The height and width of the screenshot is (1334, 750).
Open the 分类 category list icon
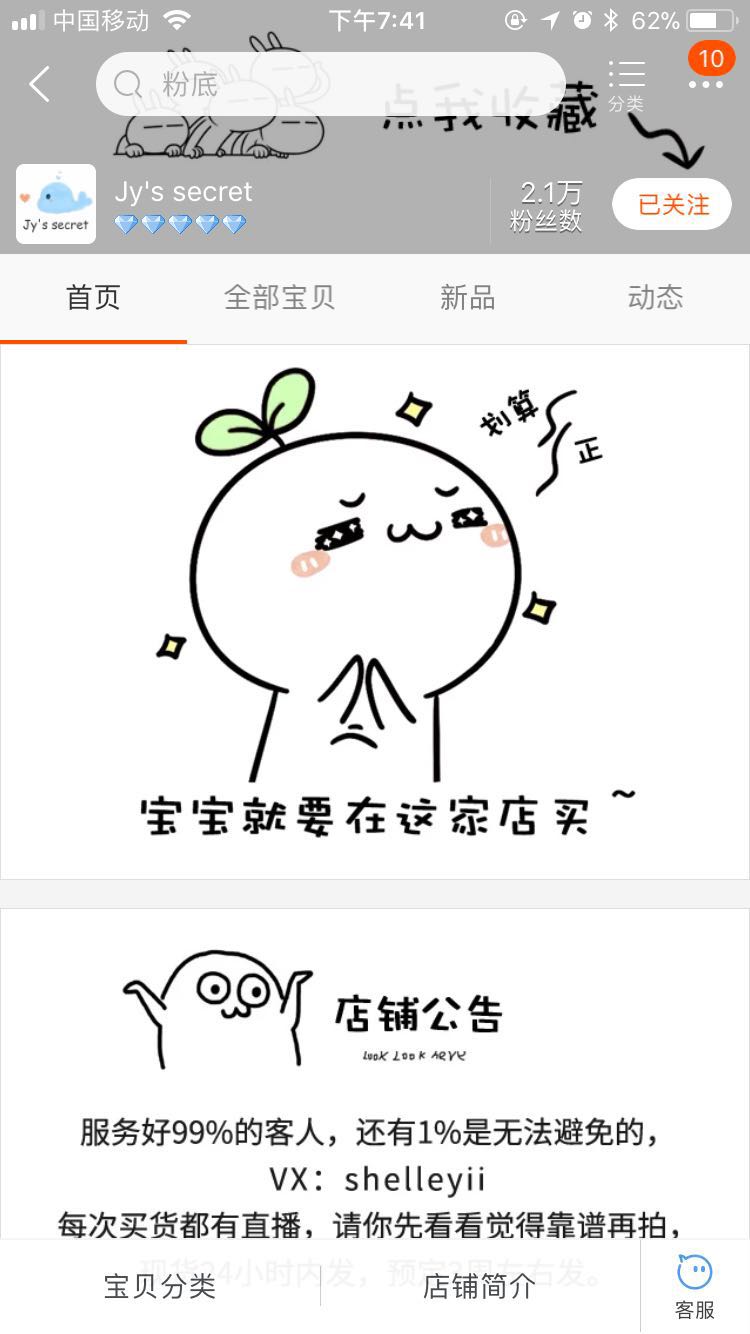point(629,78)
